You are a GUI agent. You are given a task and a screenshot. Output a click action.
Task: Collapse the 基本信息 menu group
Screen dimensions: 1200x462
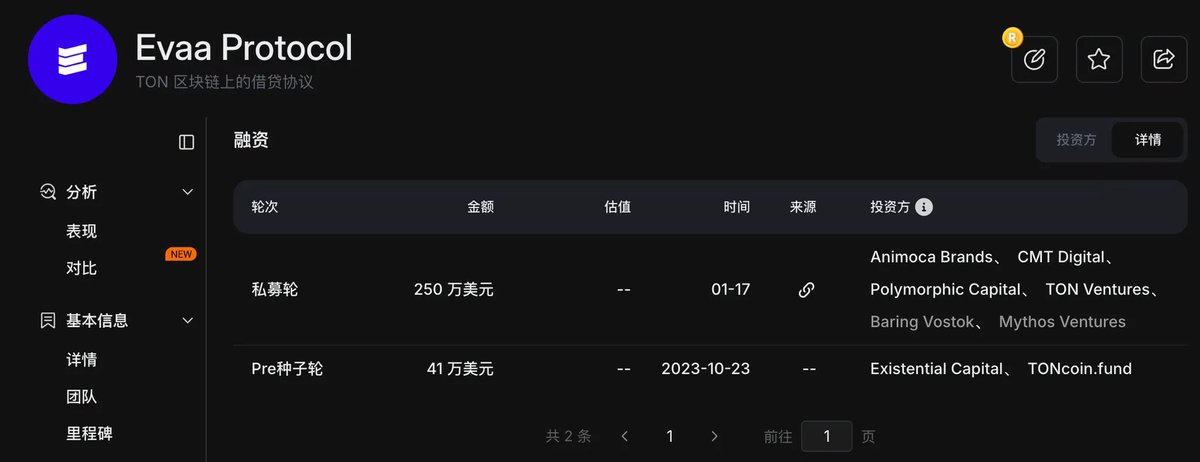[x=187, y=321]
